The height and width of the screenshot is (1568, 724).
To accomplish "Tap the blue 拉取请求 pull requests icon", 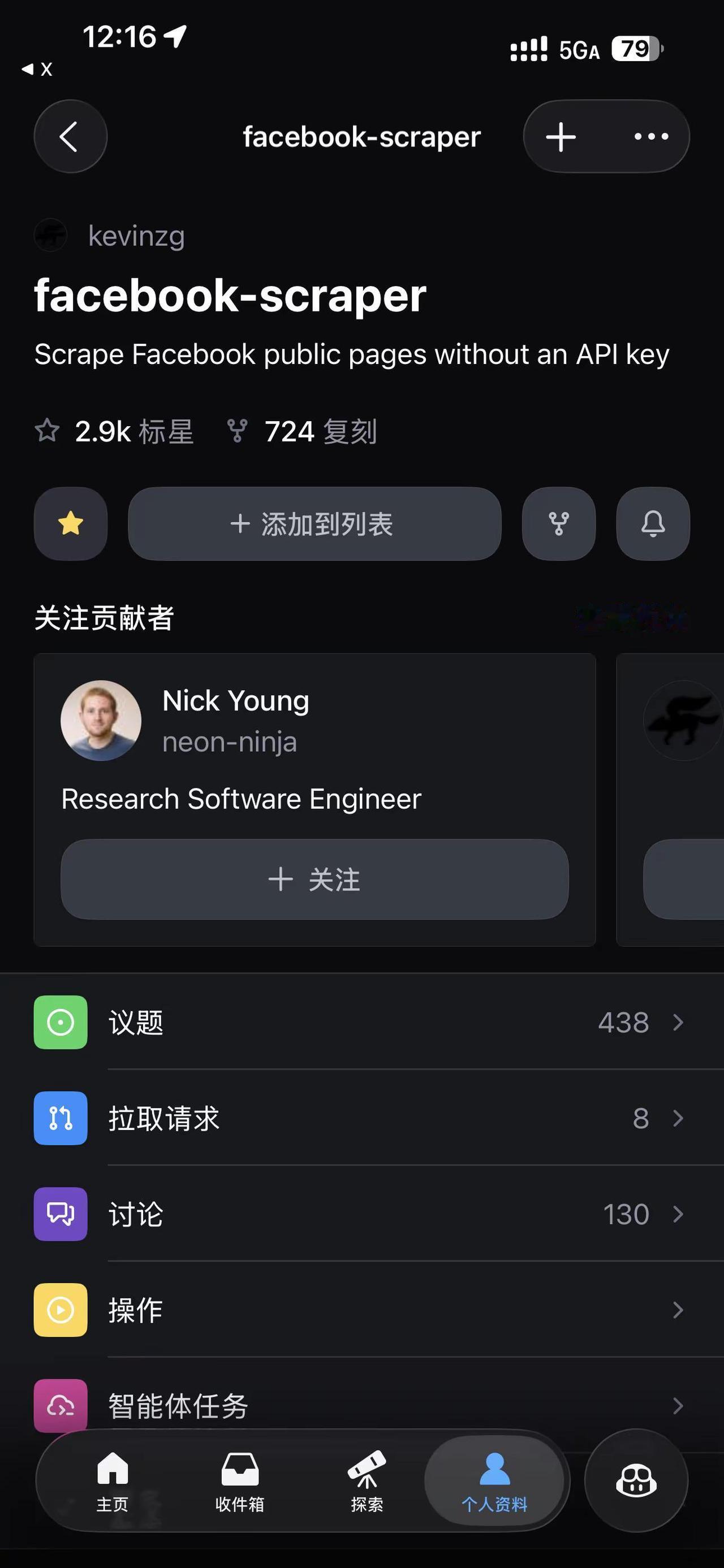I will pyautogui.click(x=60, y=1119).
